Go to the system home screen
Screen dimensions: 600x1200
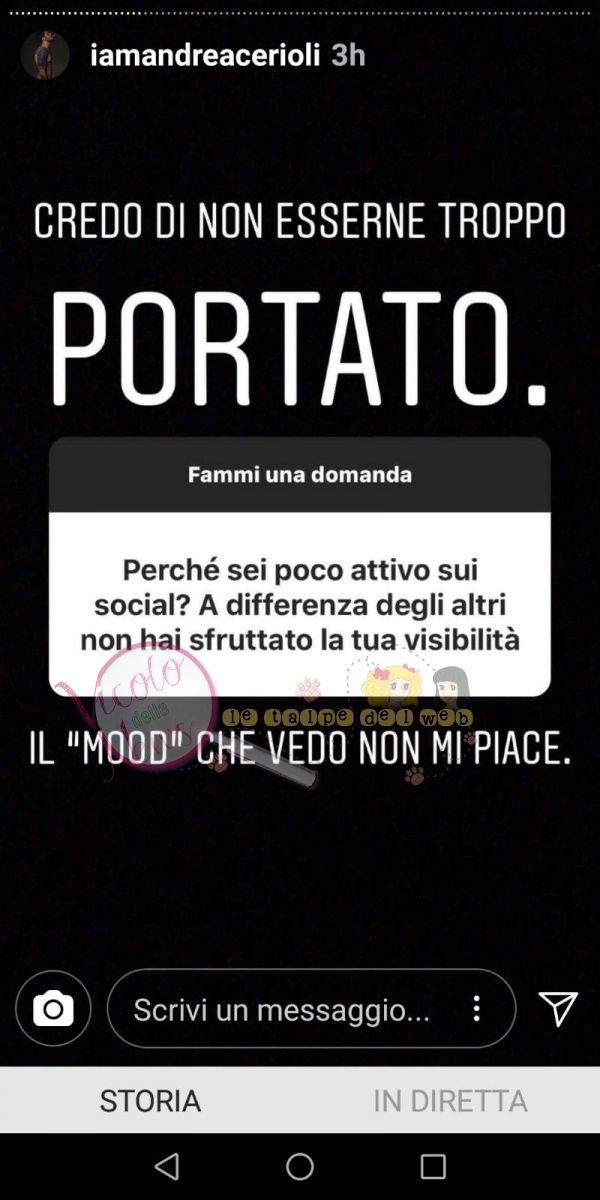(300, 1166)
